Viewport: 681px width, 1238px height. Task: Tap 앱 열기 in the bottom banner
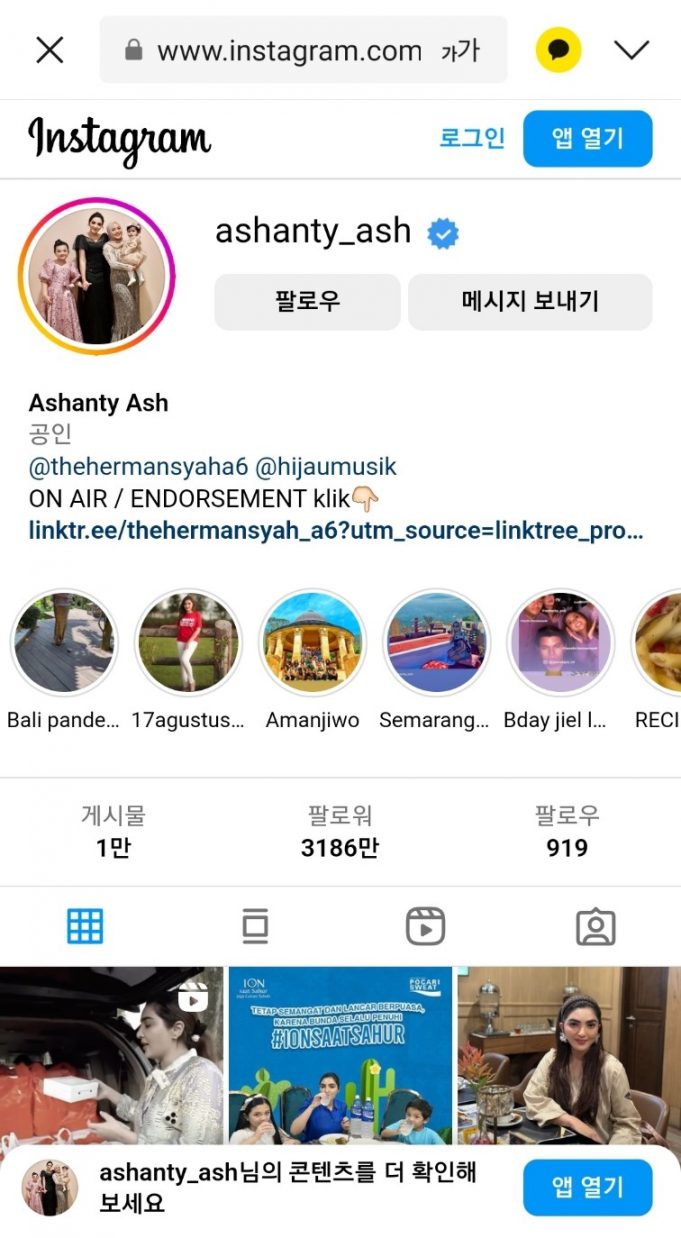tap(587, 1188)
